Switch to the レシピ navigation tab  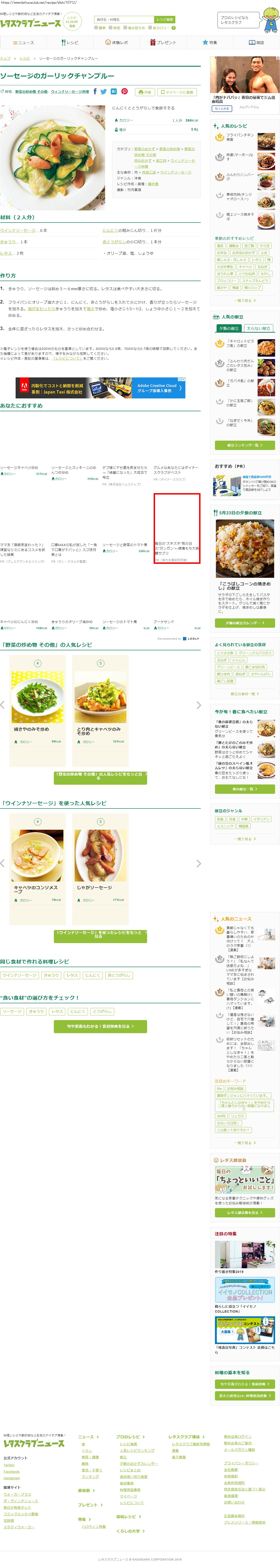click(x=69, y=43)
